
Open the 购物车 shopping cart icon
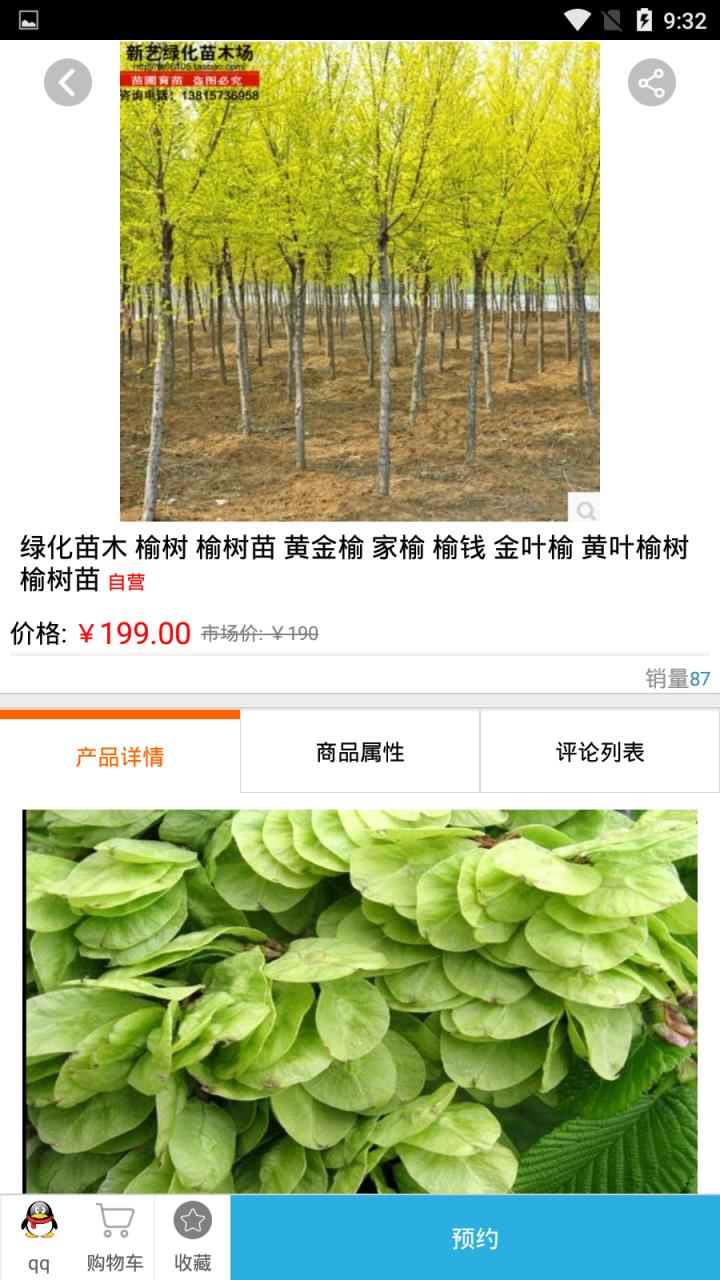coord(113,1221)
